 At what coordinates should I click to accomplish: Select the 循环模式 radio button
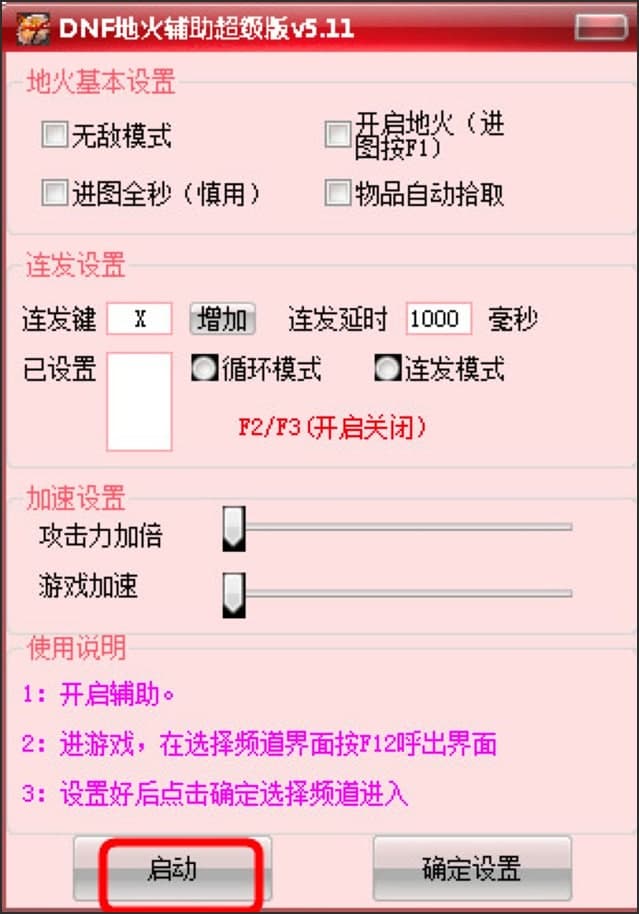[204, 369]
